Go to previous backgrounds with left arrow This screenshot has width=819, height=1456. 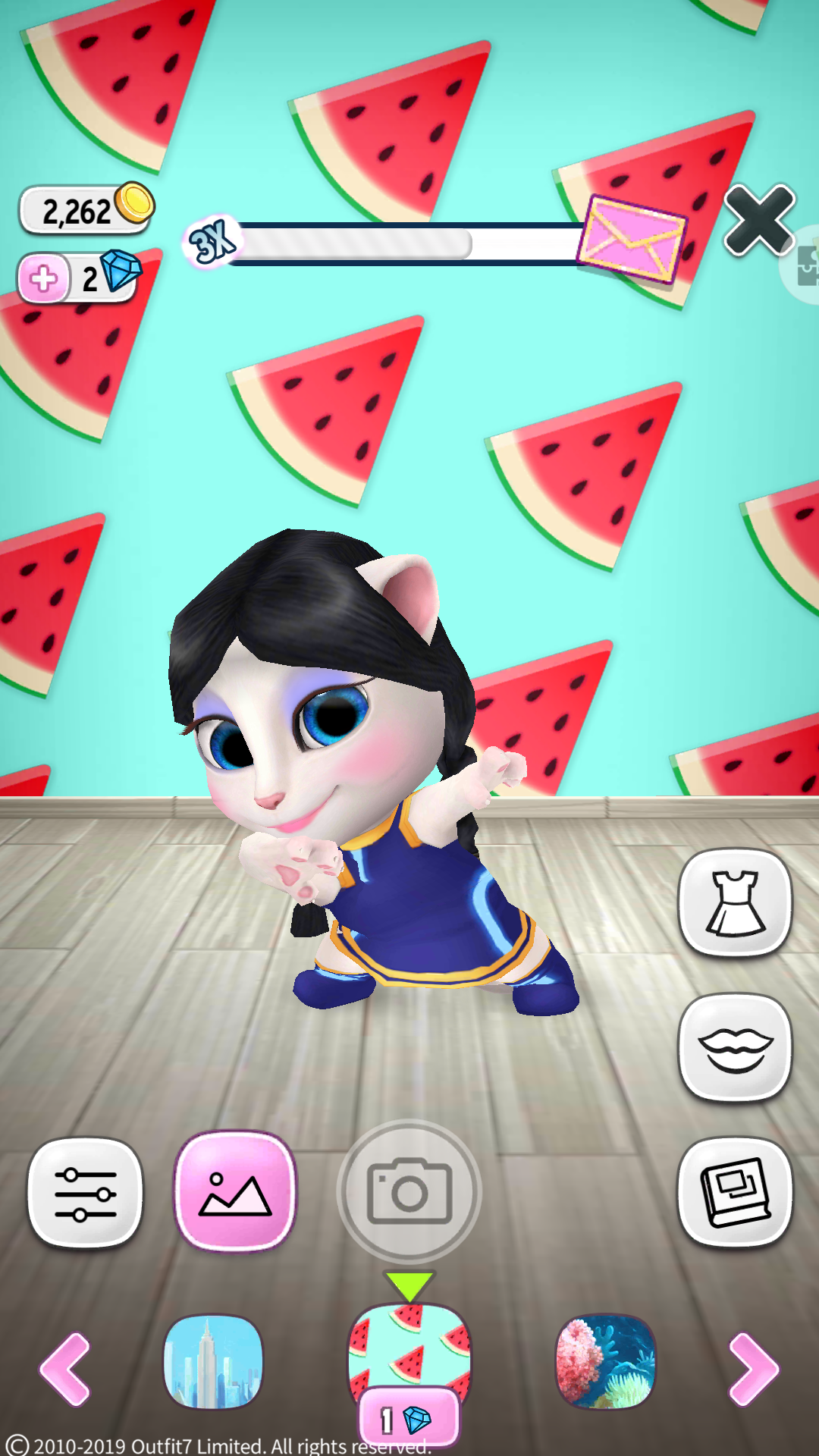[x=66, y=1369]
